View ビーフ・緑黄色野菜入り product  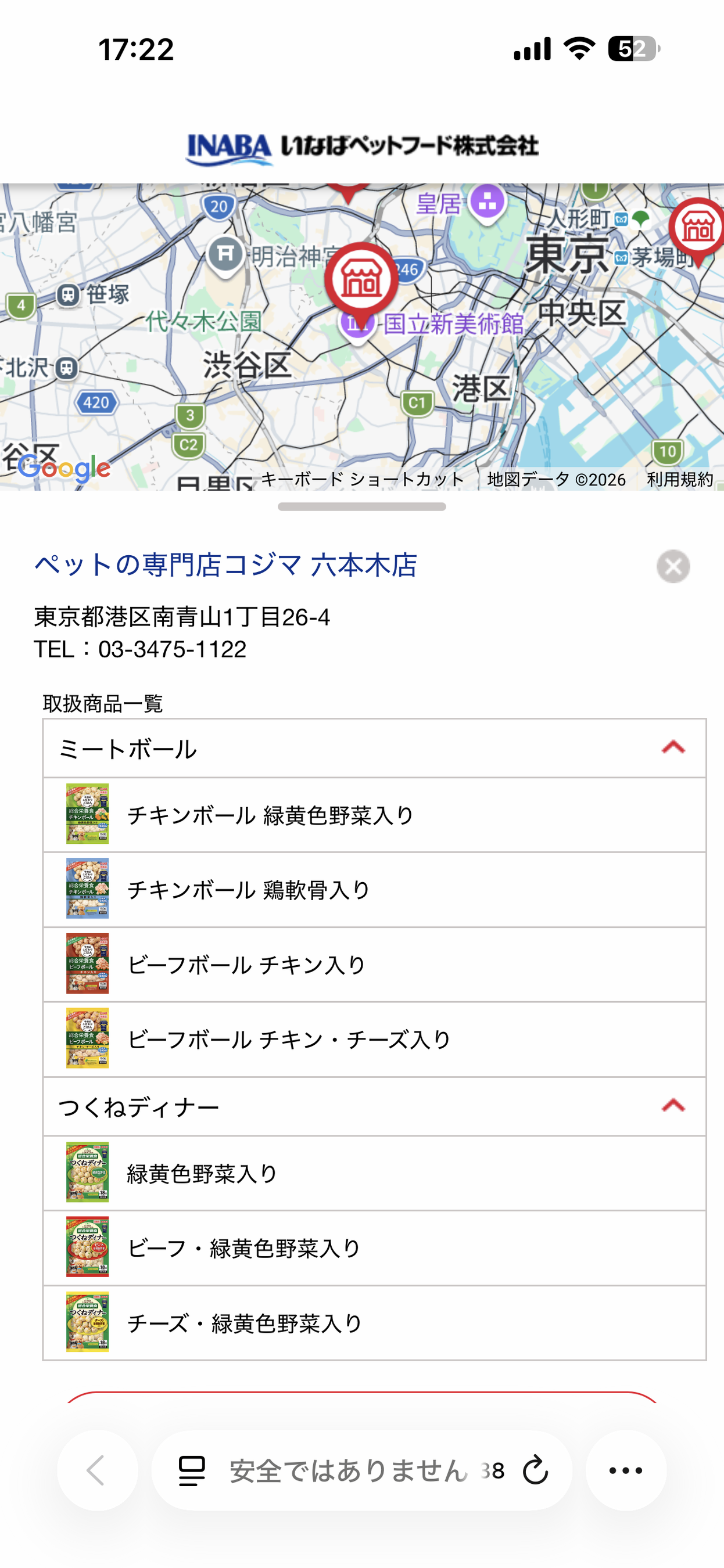click(x=243, y=1248)
